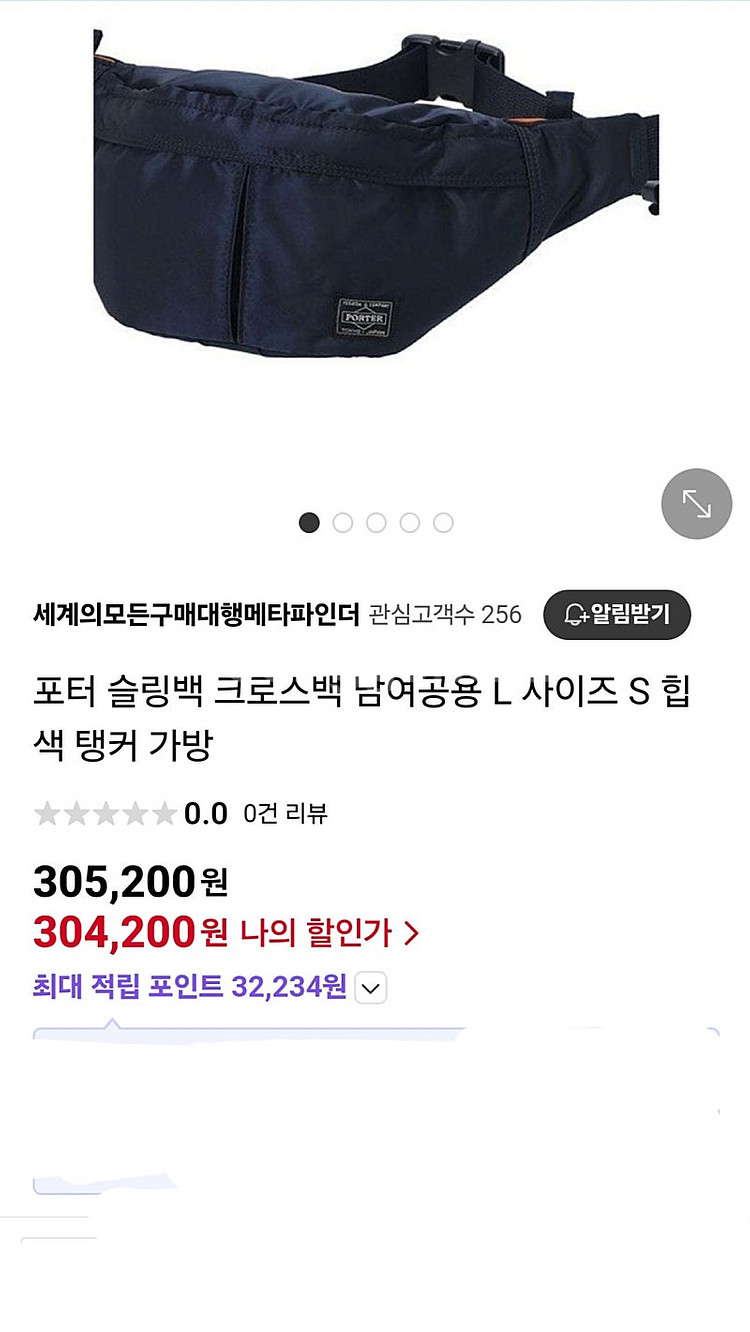Open the 세계의모든구매대행메타파인더 store page

pyautogui.click(x=196, y=614)
